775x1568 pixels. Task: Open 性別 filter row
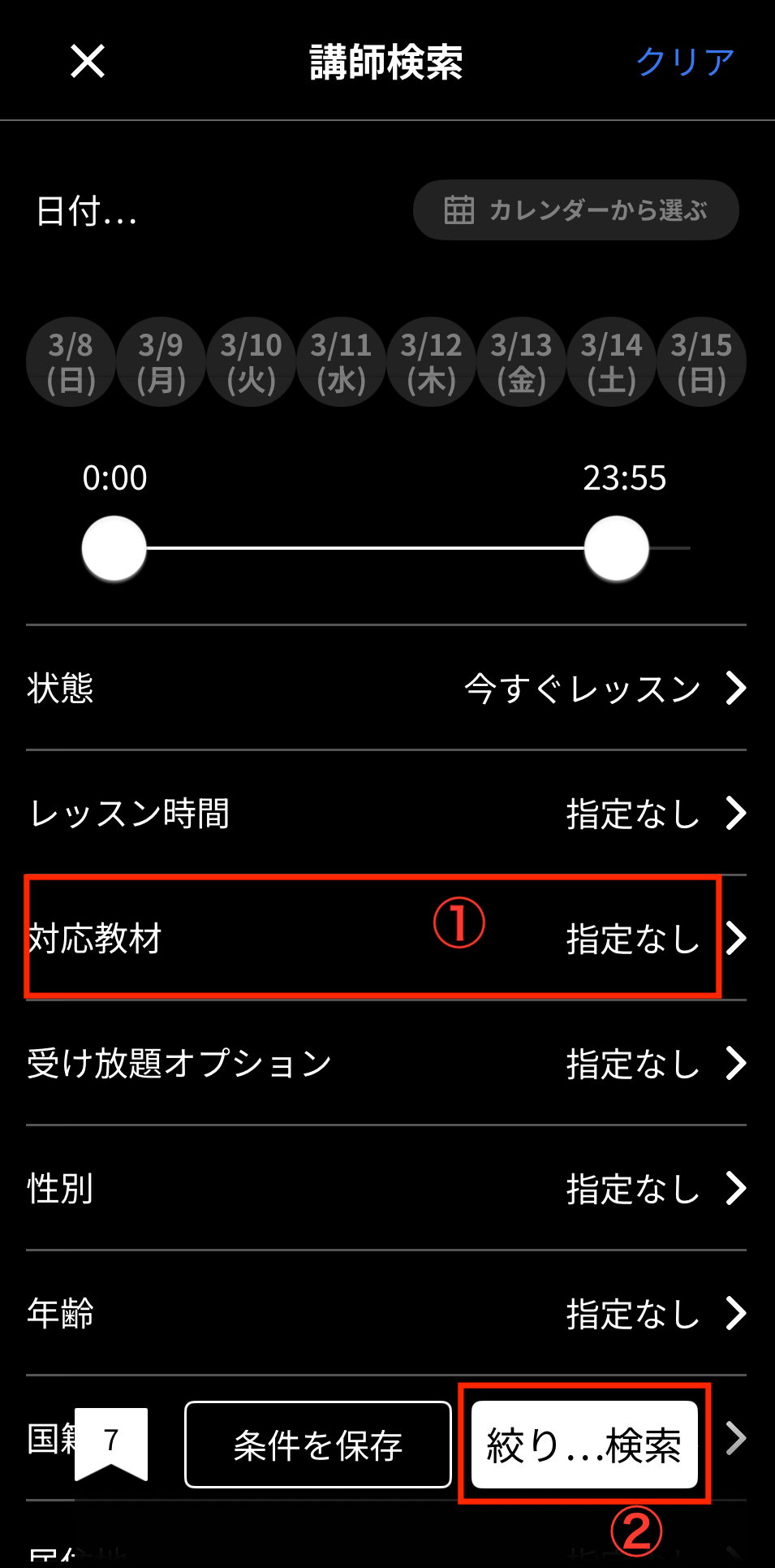(386, 1189)
